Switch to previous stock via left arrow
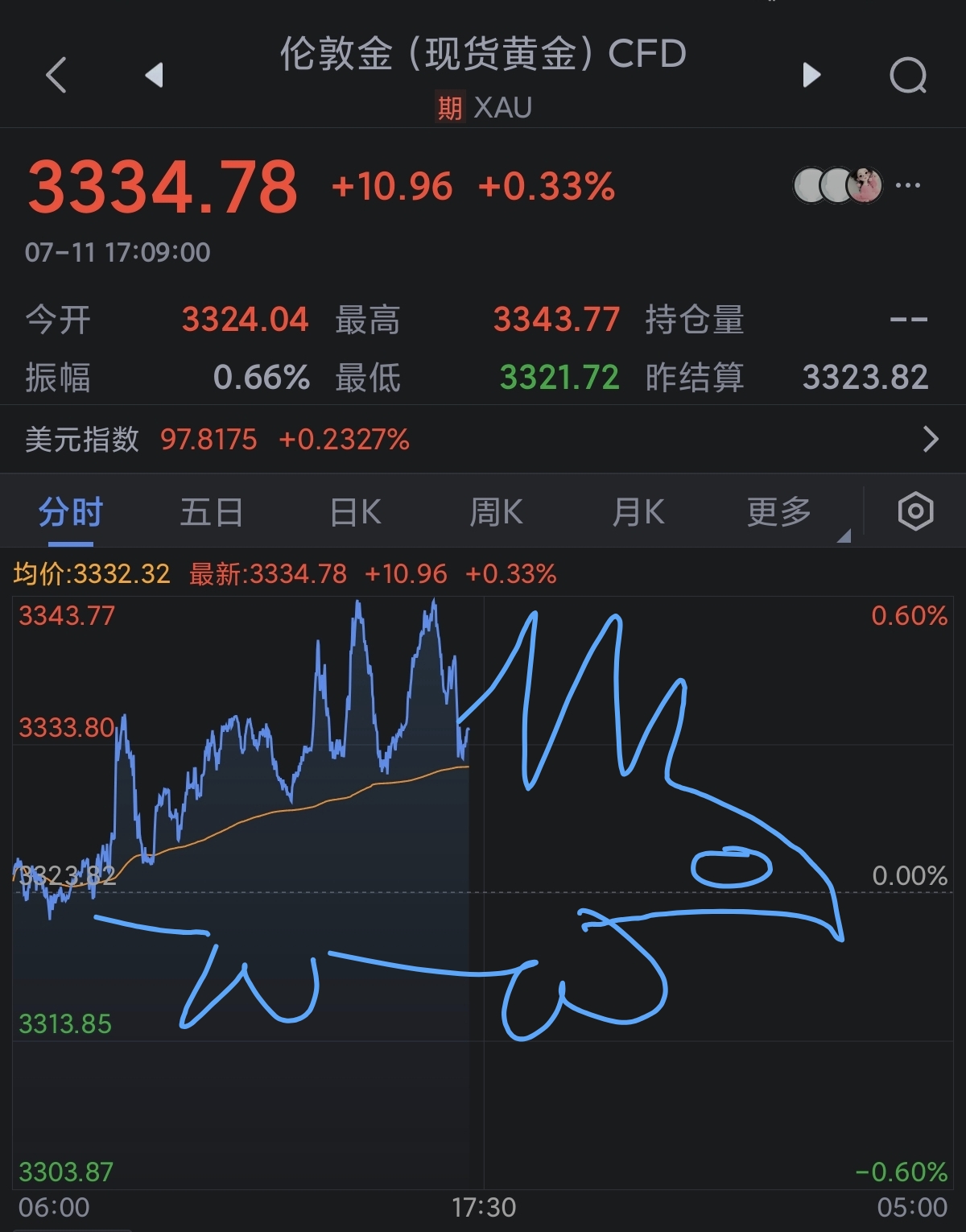Image resolution: width=966 pixels, height=1232 pixels. [154, 76]
